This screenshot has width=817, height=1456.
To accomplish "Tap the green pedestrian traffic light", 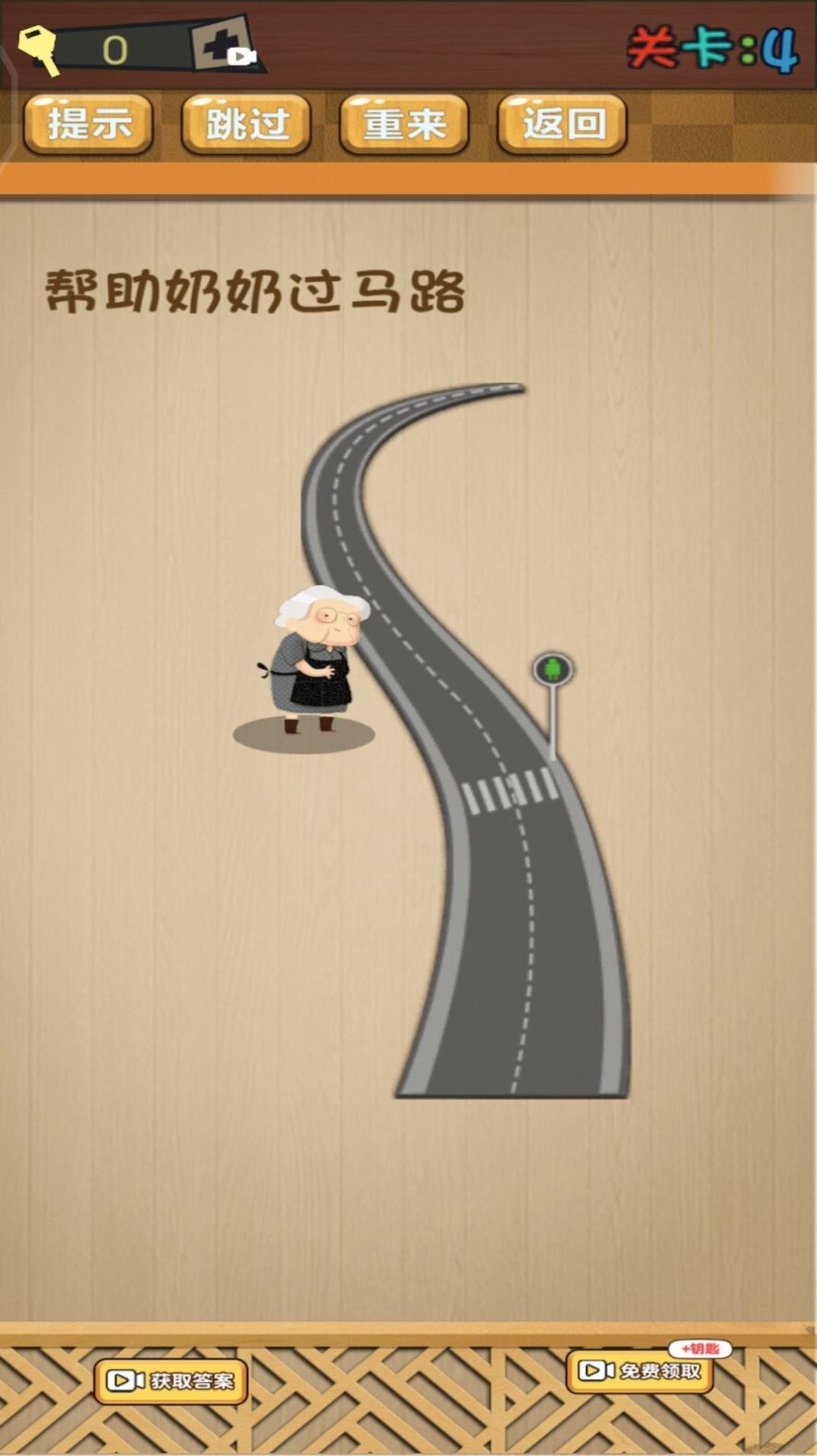I will 554,671.
